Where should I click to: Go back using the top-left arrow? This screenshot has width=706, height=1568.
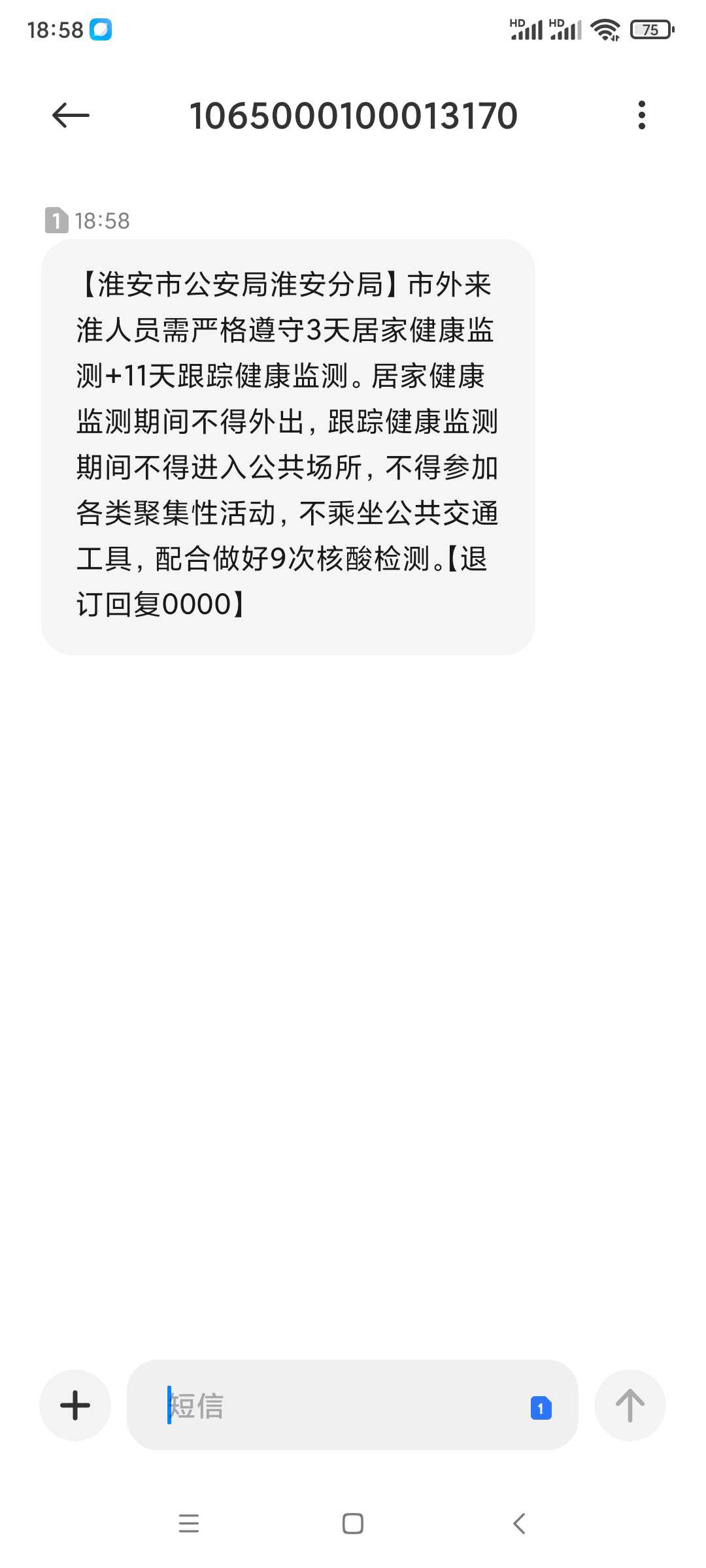pos(71,116)
